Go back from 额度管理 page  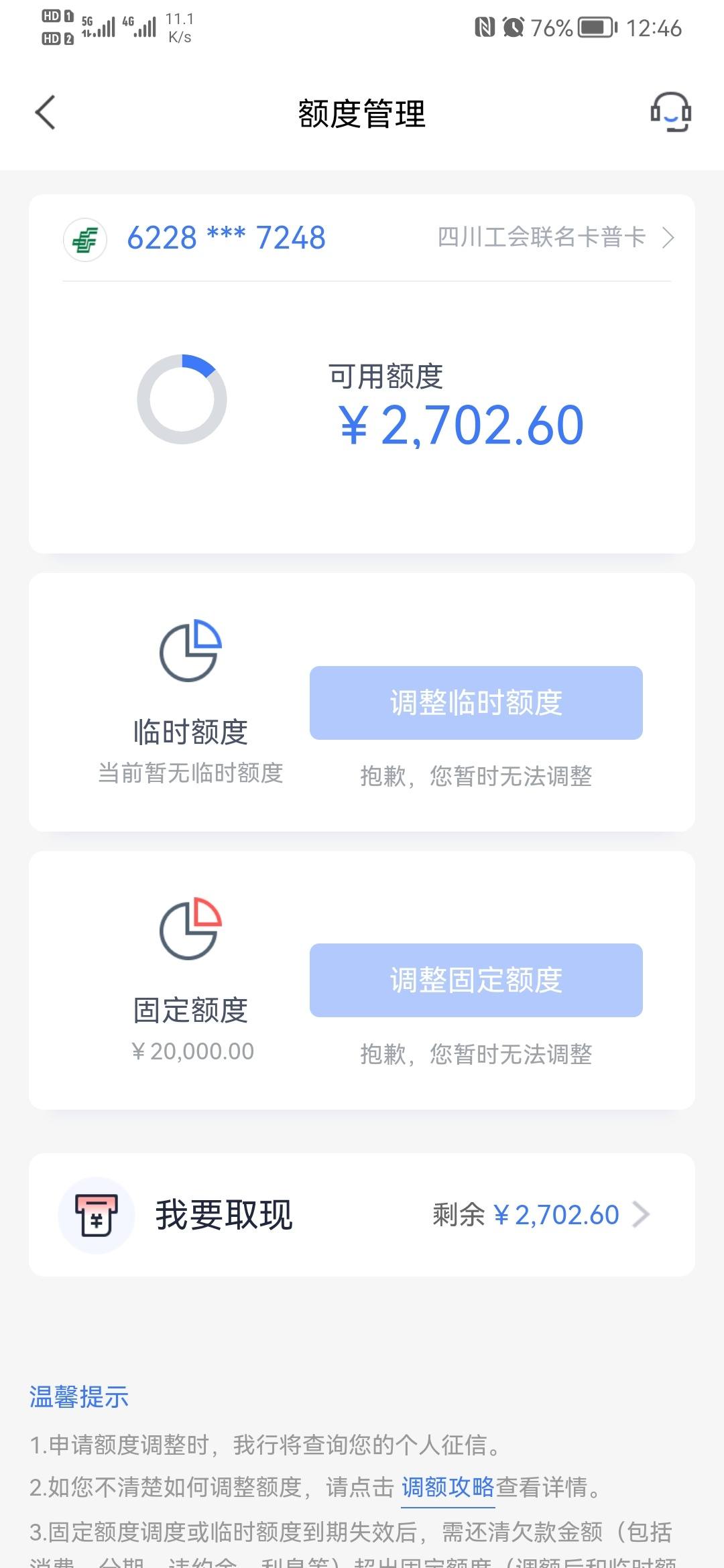(45, 113)
